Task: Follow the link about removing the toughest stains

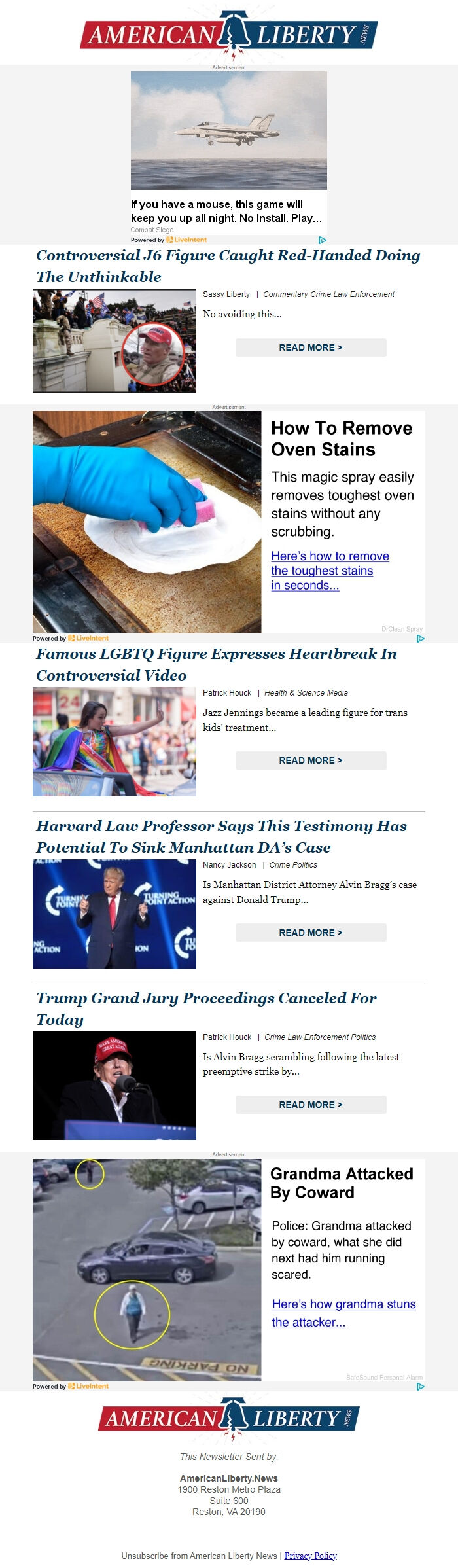Action: 330,571
